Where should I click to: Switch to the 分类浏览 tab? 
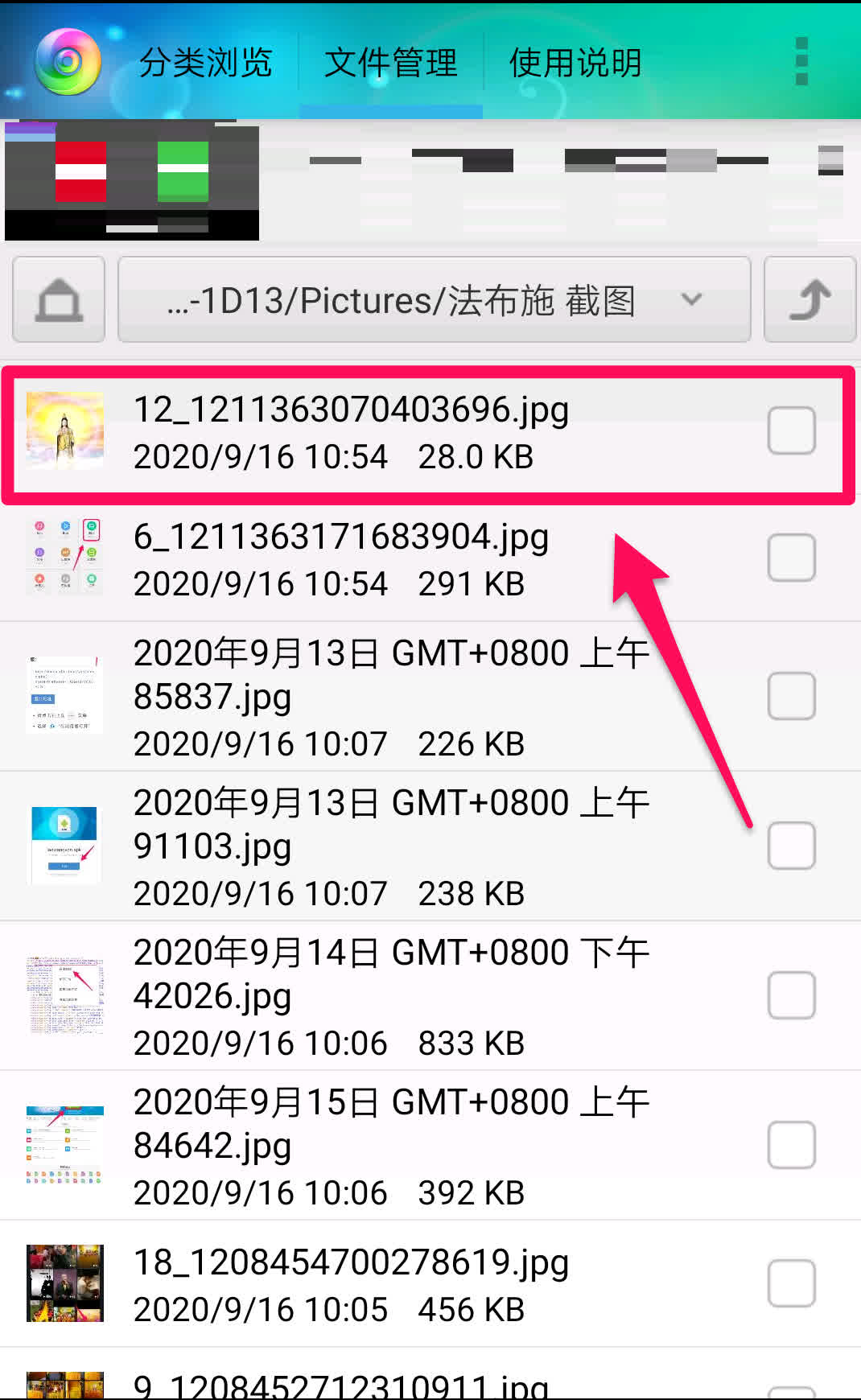[x=206, y=63]
